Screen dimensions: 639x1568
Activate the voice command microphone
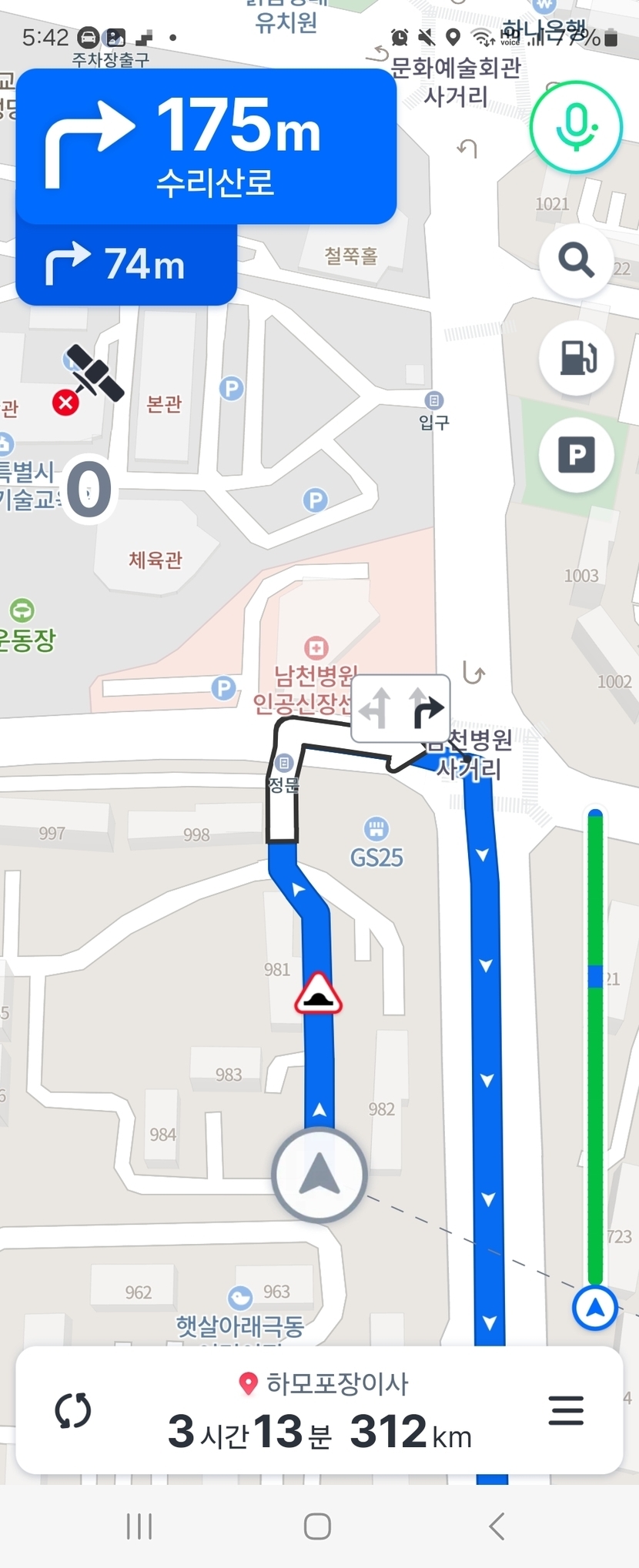(575, 127)
